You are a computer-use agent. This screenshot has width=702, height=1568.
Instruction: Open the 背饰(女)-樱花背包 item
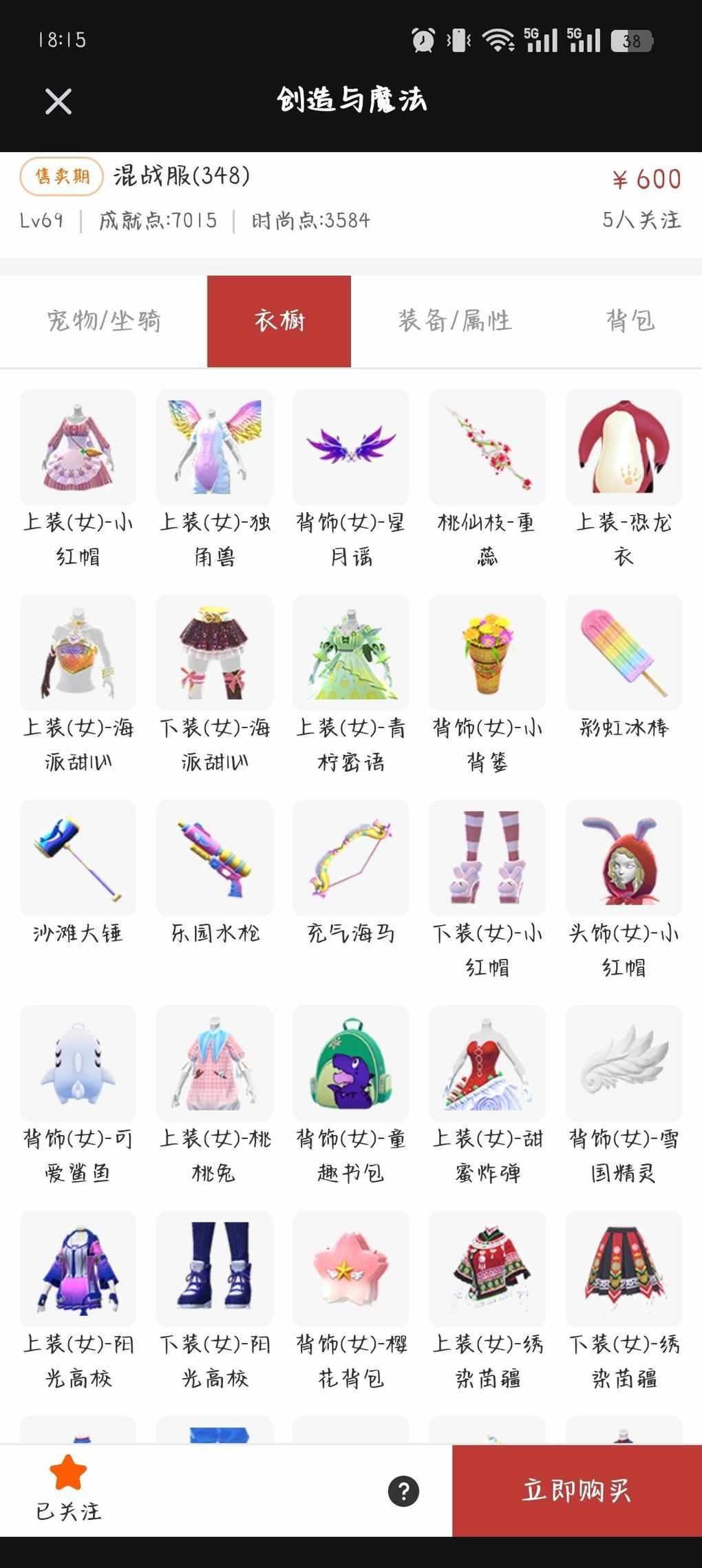[x=351, y=1268]
